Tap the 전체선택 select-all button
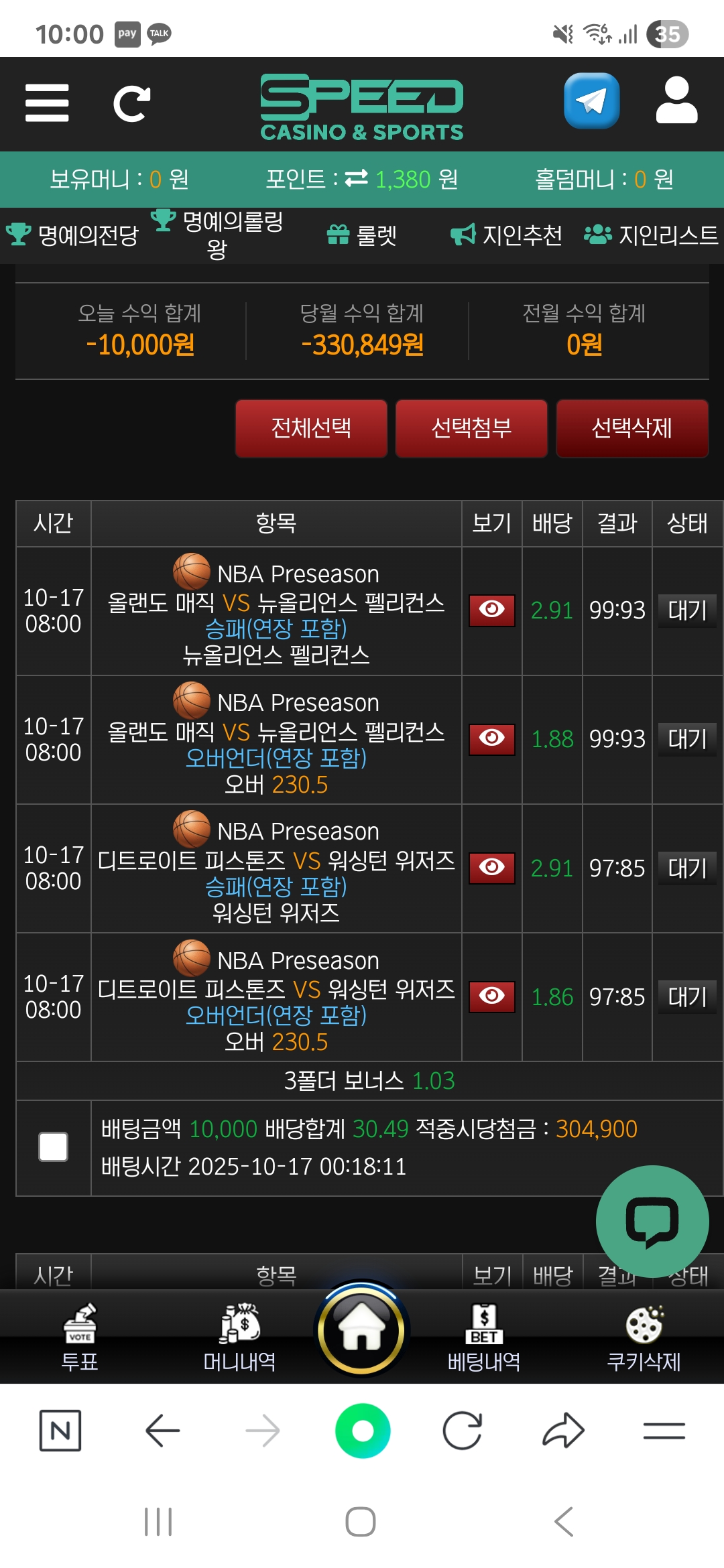Image resolution: width=724 pixels, height=1568 pixels. (311, 428)
